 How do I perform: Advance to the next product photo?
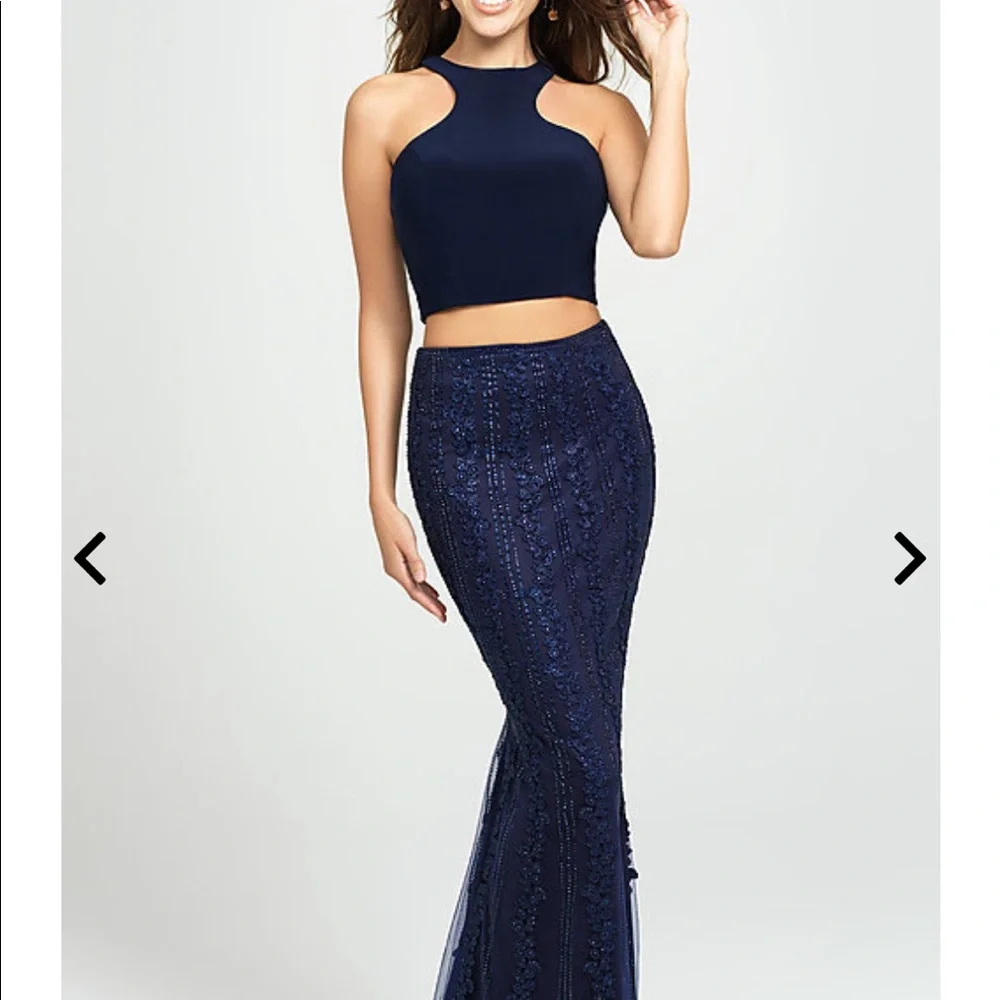coord(909,558)
